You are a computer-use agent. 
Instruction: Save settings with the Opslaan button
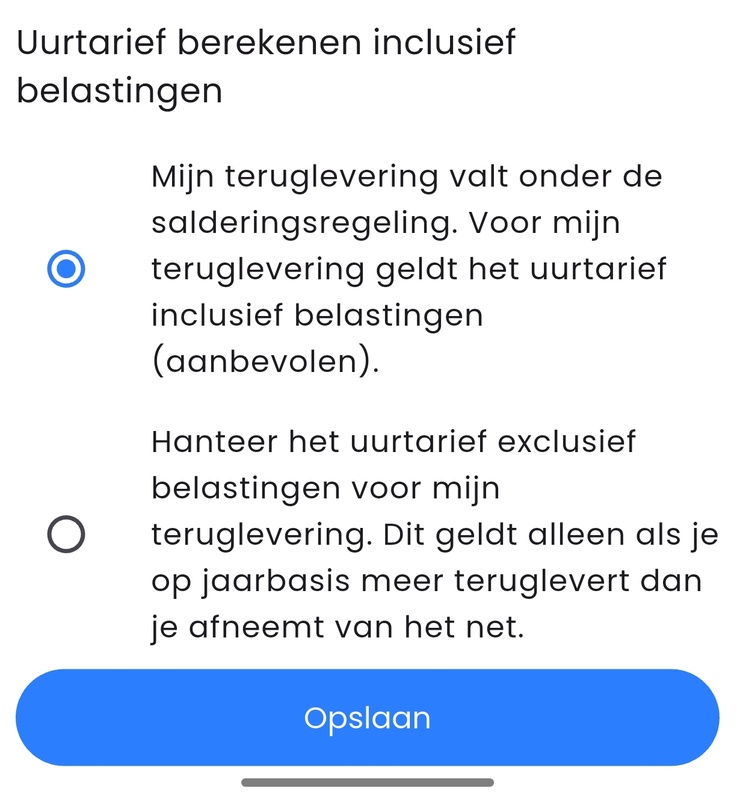tap(367, 718)
